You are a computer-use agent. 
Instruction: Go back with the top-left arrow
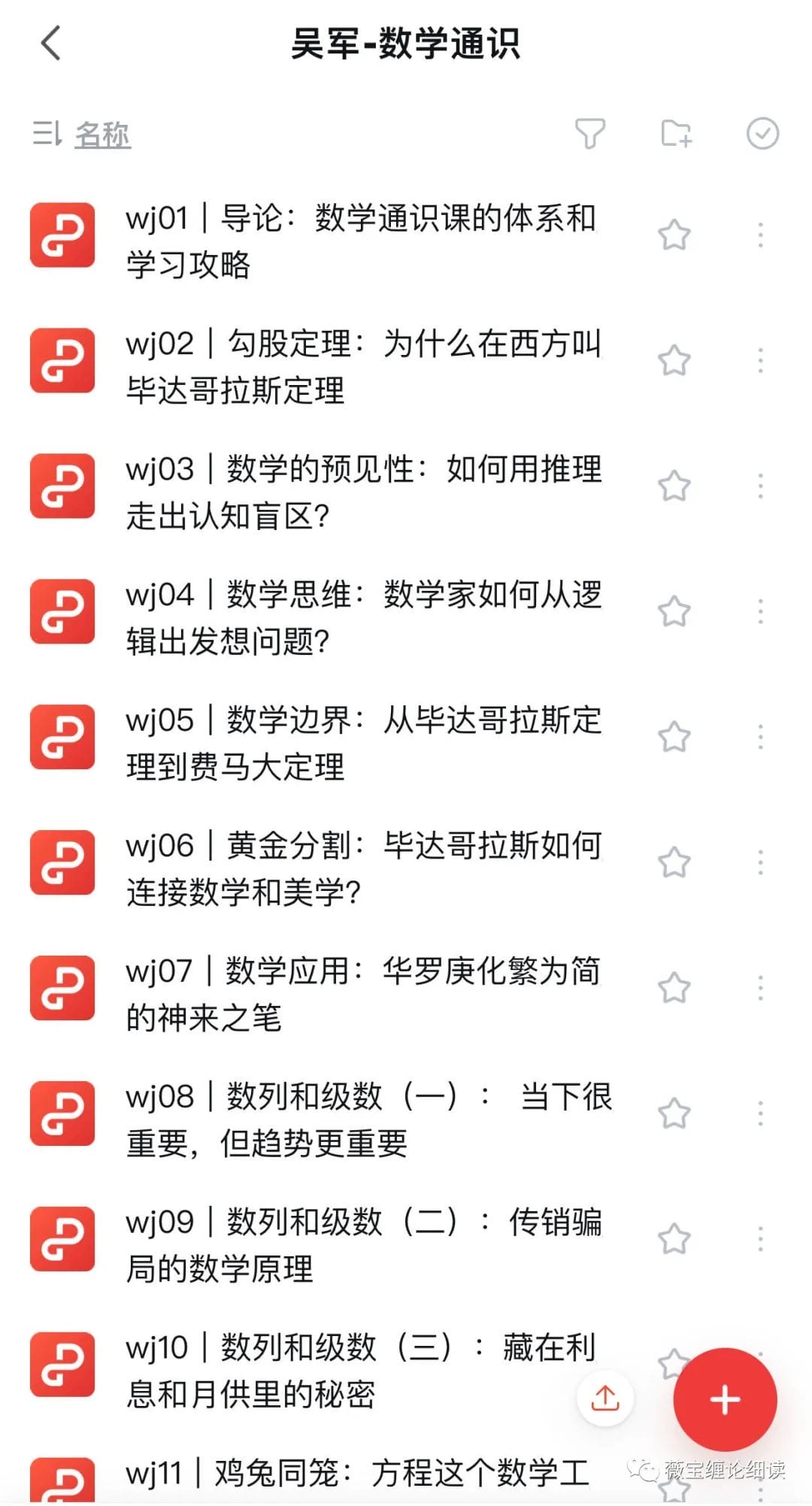pyautogui.click(x=50, y=43)
